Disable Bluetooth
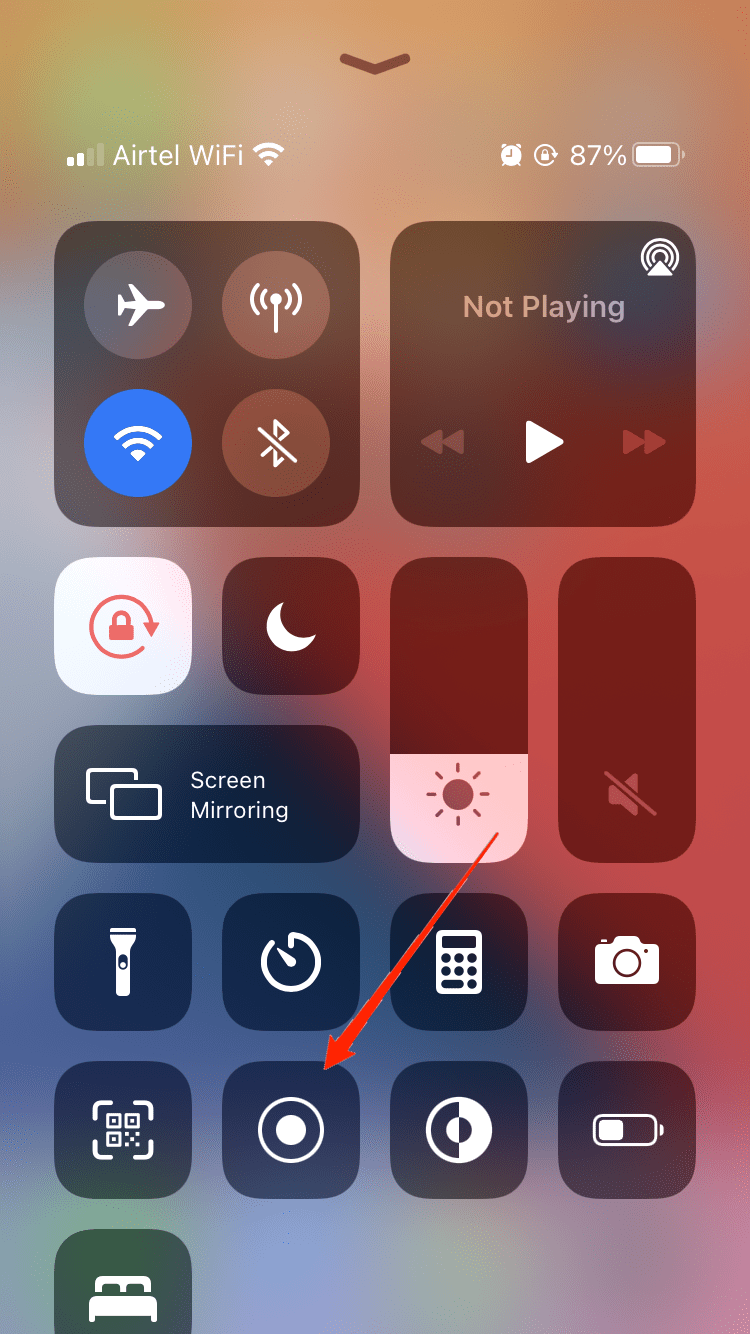Screen dimensions: 750x1334 pos(276,443)
